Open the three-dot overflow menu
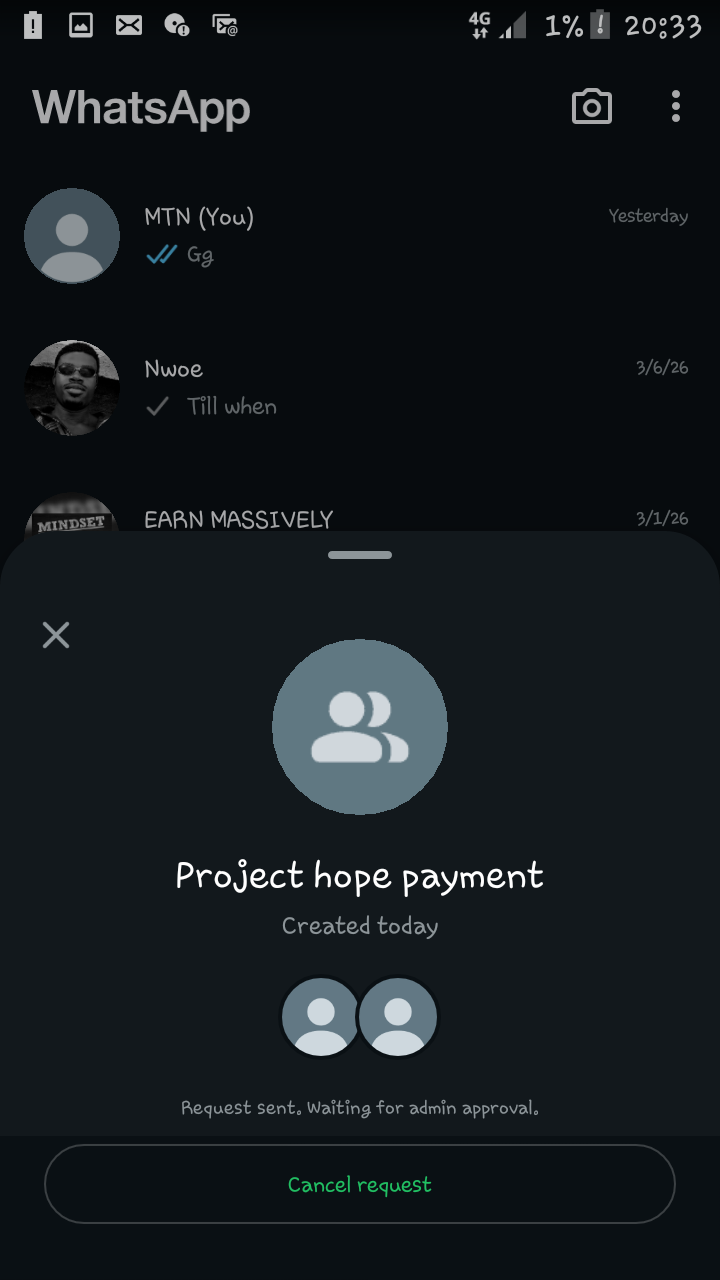Image resolution: width=720 pixels, height=1280 pixels. point(676,106)
